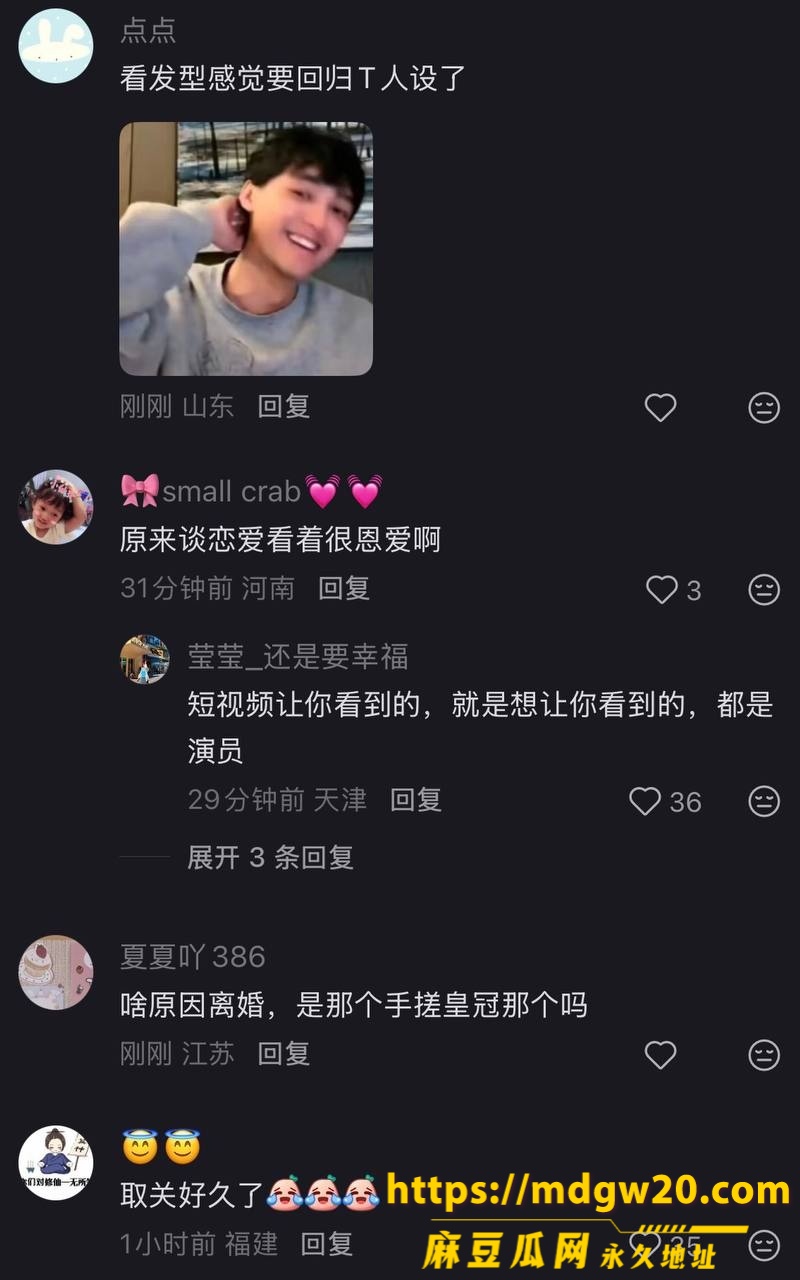Reply to the 取关好久了 comment from 福建
The height and width of the screenshot is (1280, 800).
click(327, 1244)
